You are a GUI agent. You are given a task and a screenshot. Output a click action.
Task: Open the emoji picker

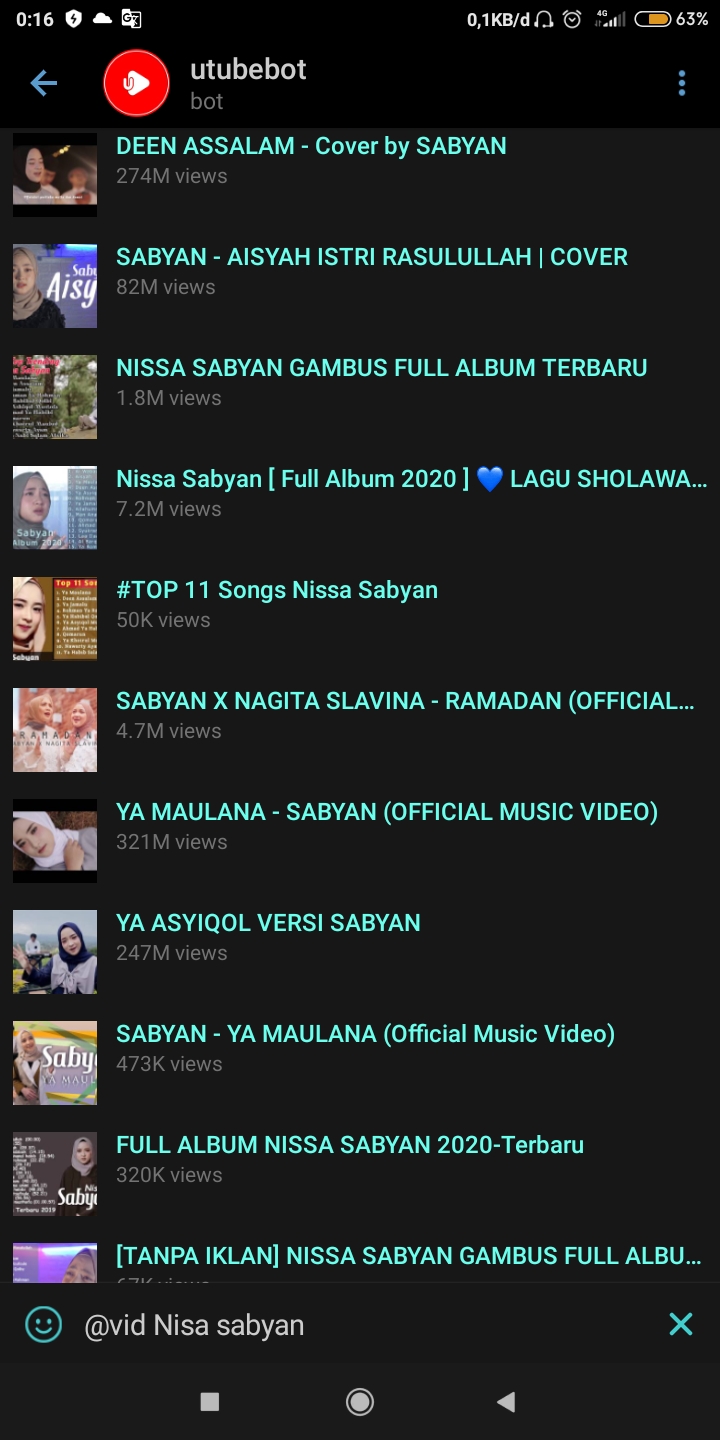[x=43, y=1325]
